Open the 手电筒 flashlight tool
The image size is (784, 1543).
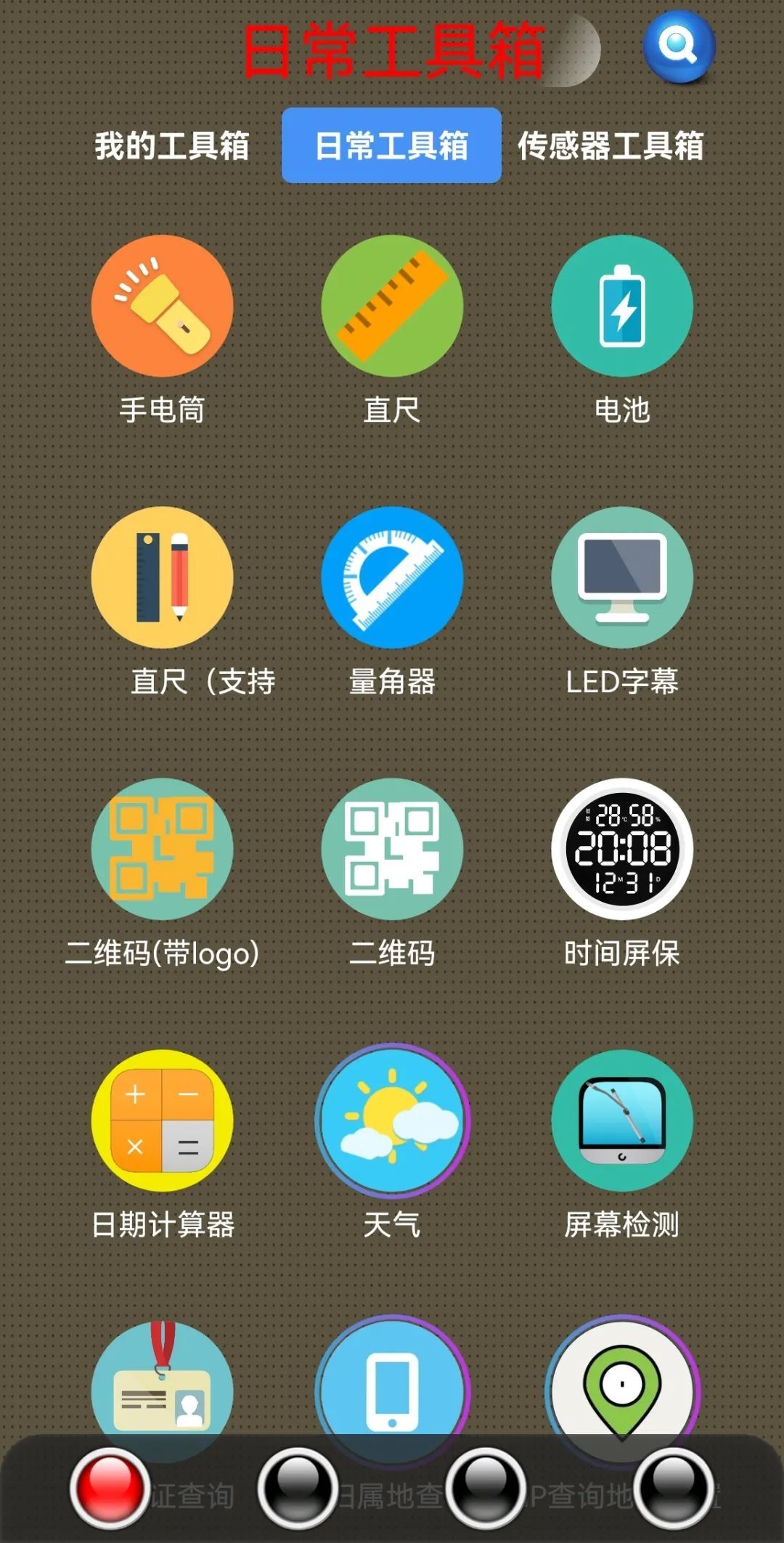coord(162,306)
